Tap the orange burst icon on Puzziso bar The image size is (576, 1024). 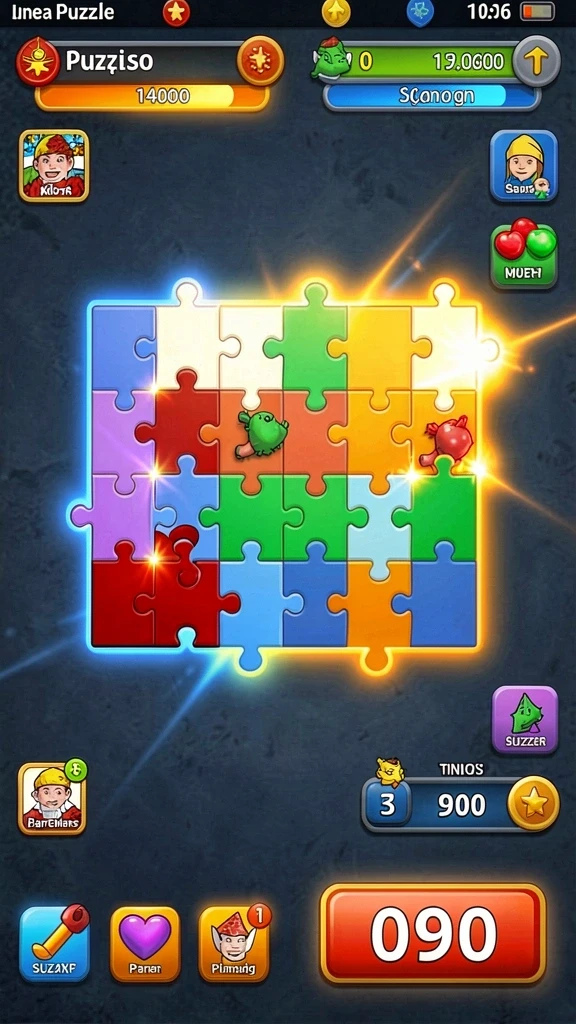[261, 61]
